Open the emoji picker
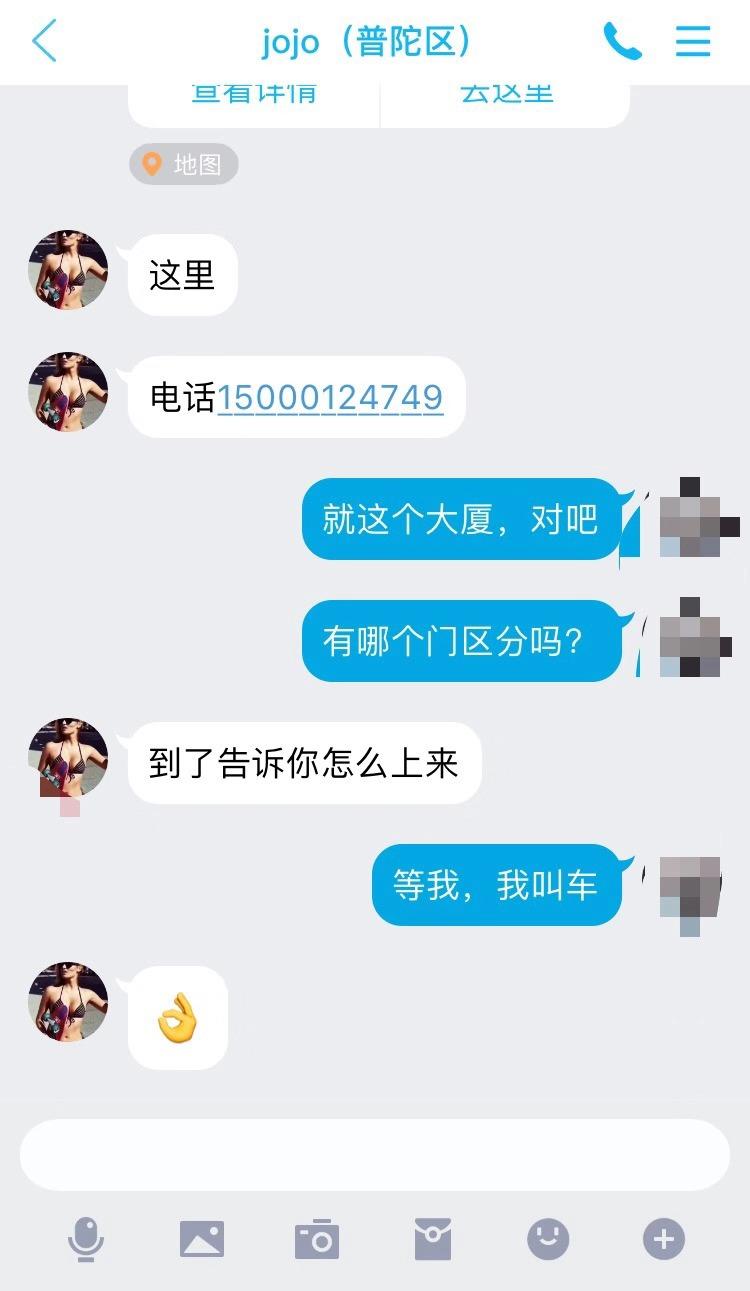Viewport: 750px width, 1291px height. (x=548, y=1239)
